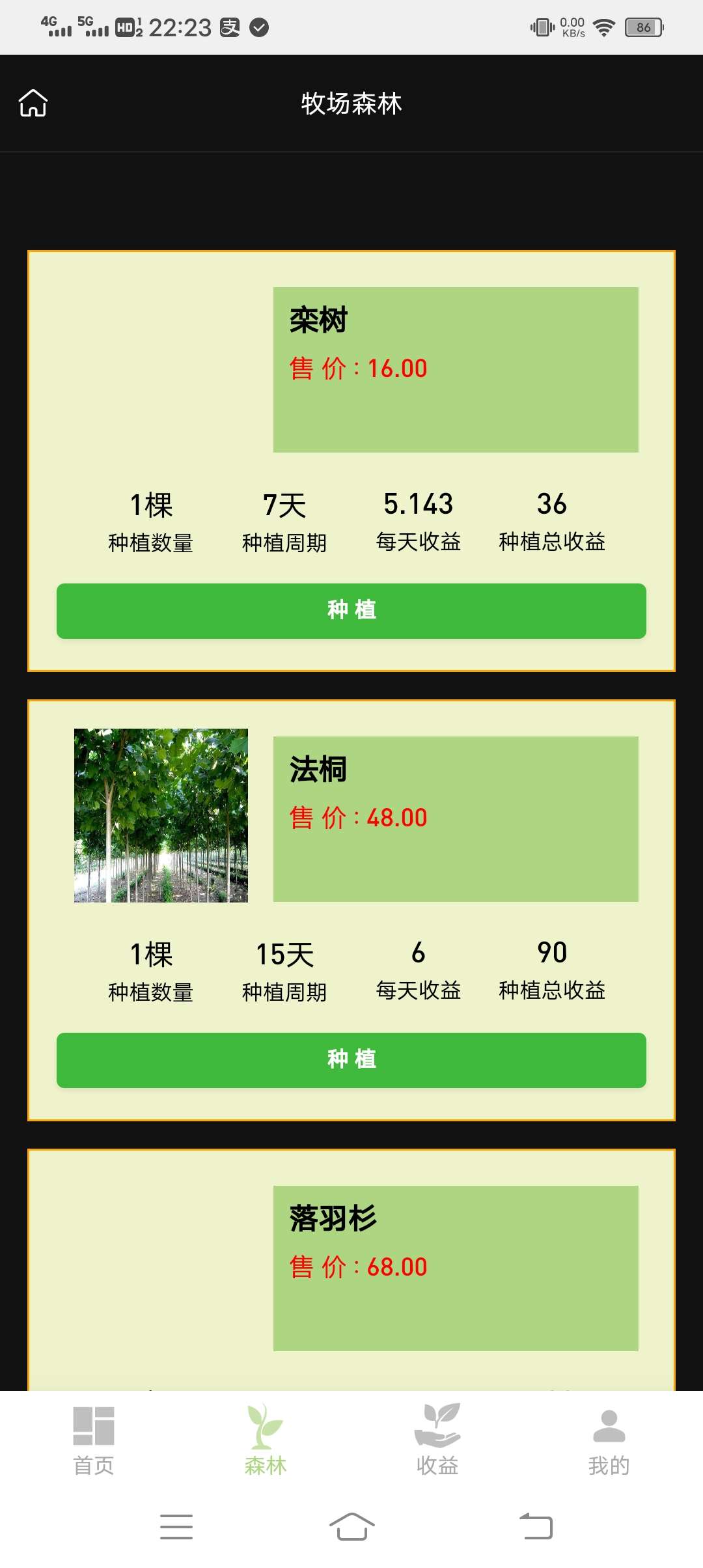The image size is (703, 1568).
Task: Plant the 法桐 tree with 种植 button
Action: 351,1060
